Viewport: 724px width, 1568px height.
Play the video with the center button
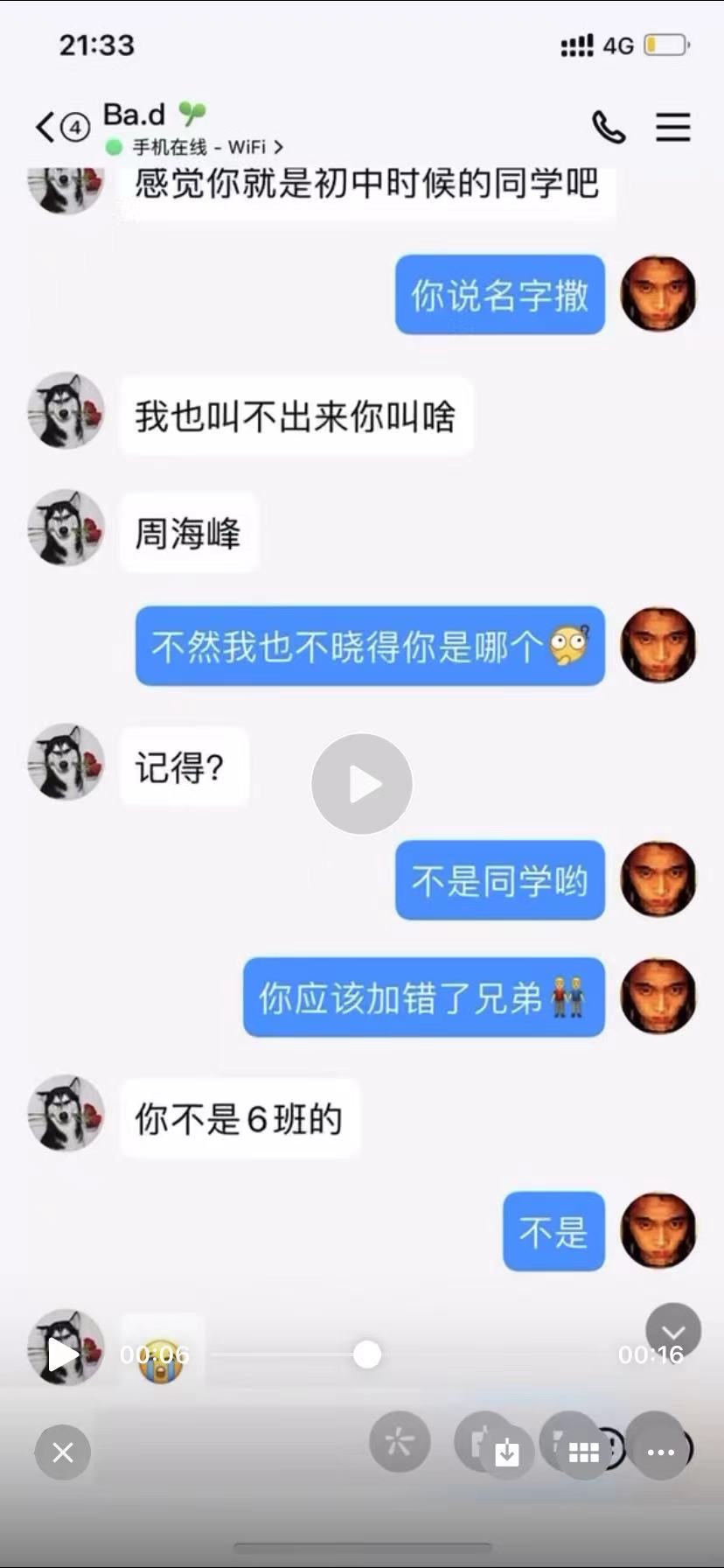pos(362,784)
